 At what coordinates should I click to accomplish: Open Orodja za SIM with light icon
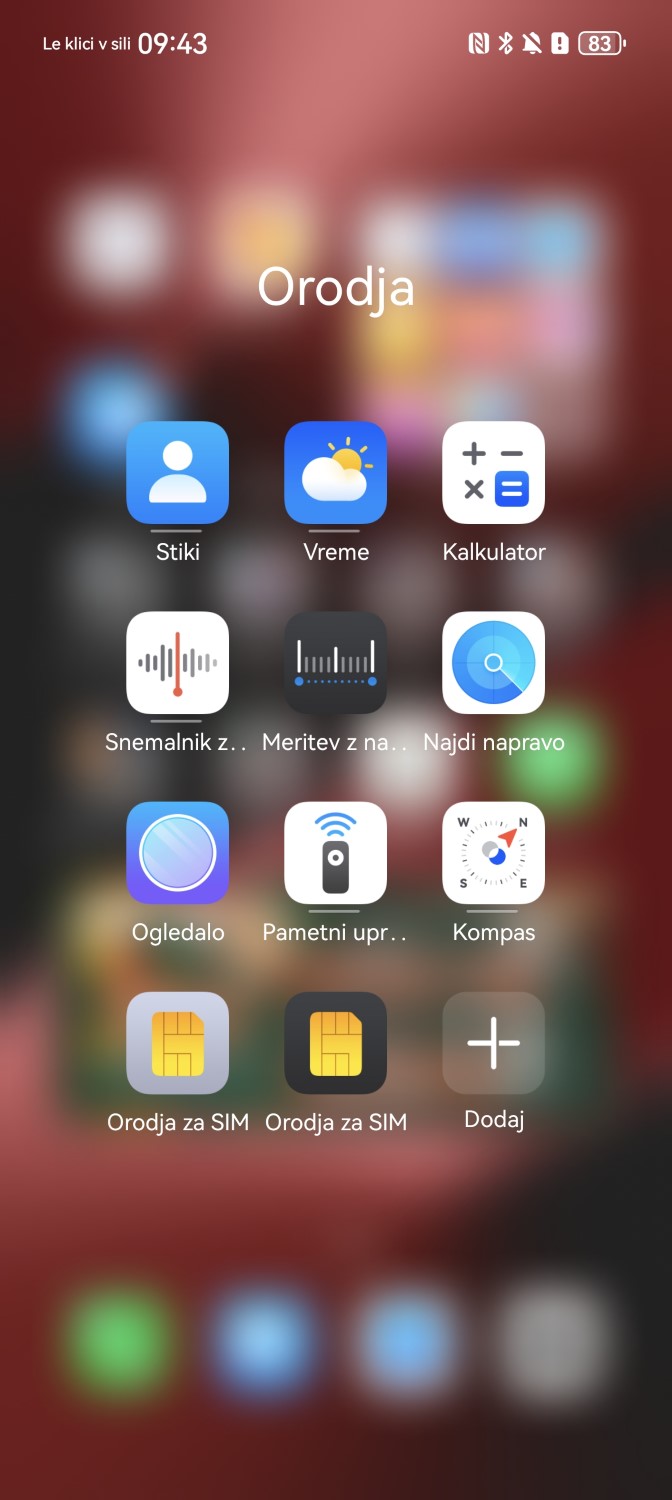[x=177, y=1042]
